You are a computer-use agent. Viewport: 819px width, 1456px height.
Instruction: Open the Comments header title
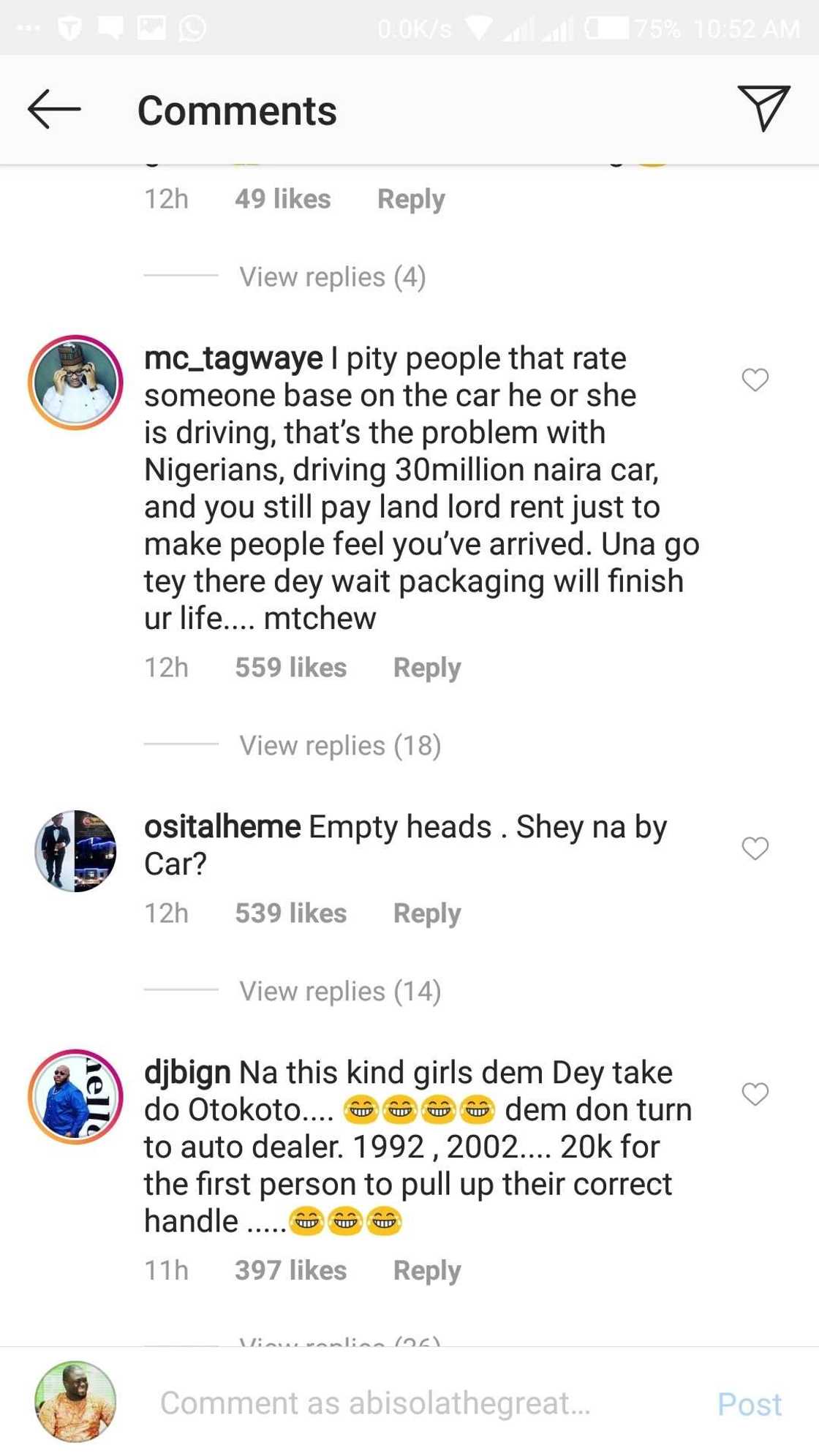coord(238,110)
